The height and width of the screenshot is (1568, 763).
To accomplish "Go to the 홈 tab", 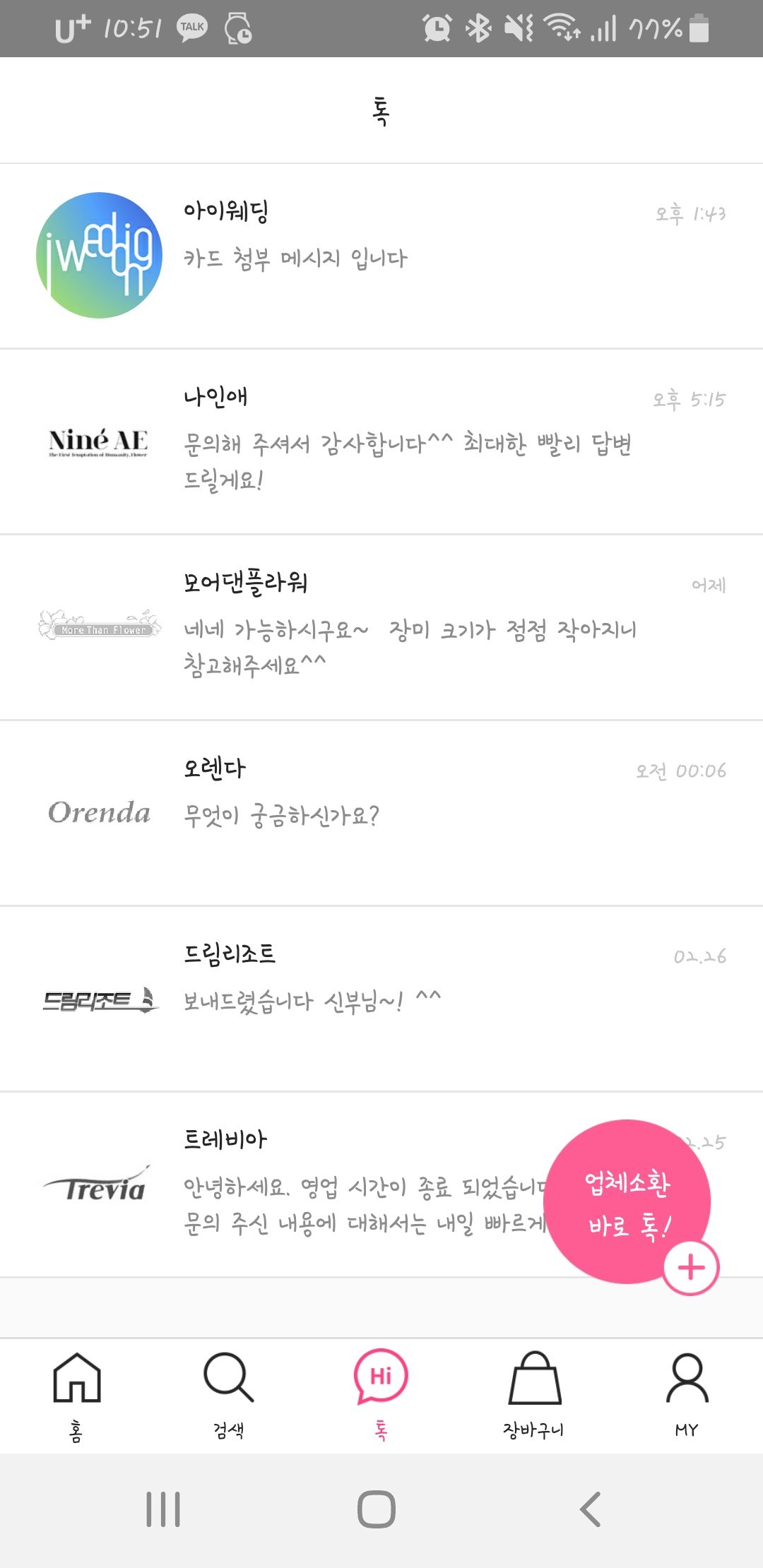I will tap(76, 1393).
